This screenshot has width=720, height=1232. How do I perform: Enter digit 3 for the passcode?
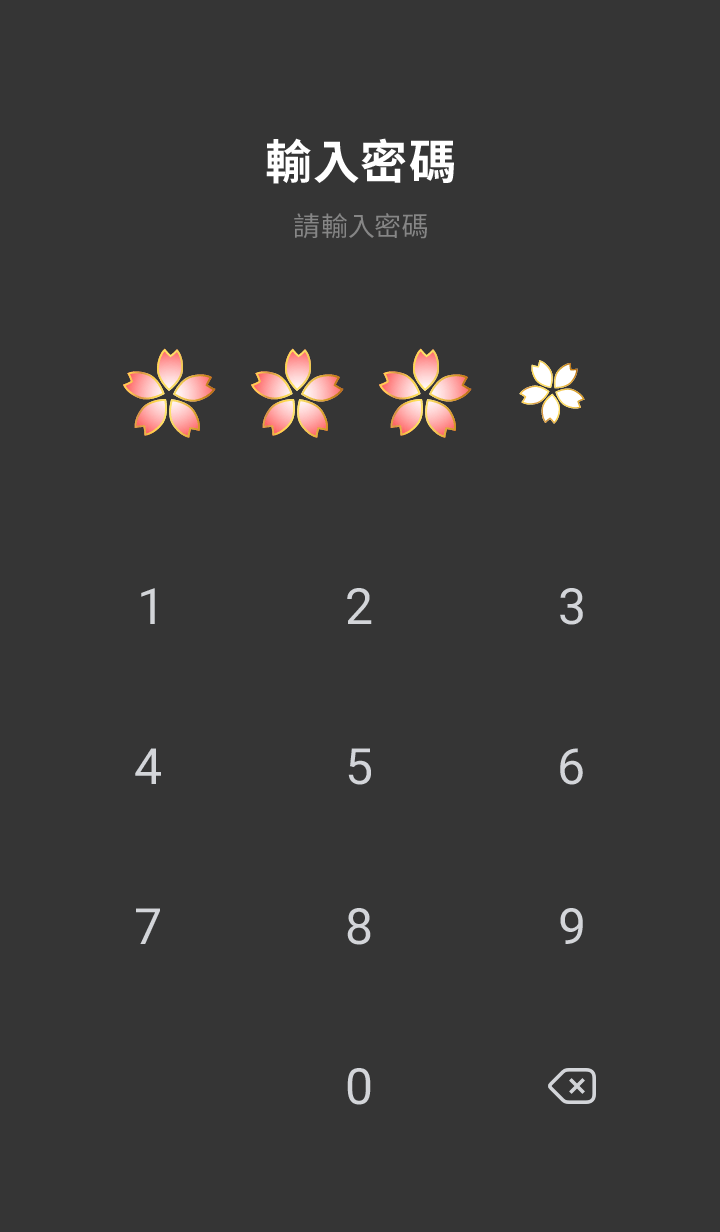coord(571,607)
